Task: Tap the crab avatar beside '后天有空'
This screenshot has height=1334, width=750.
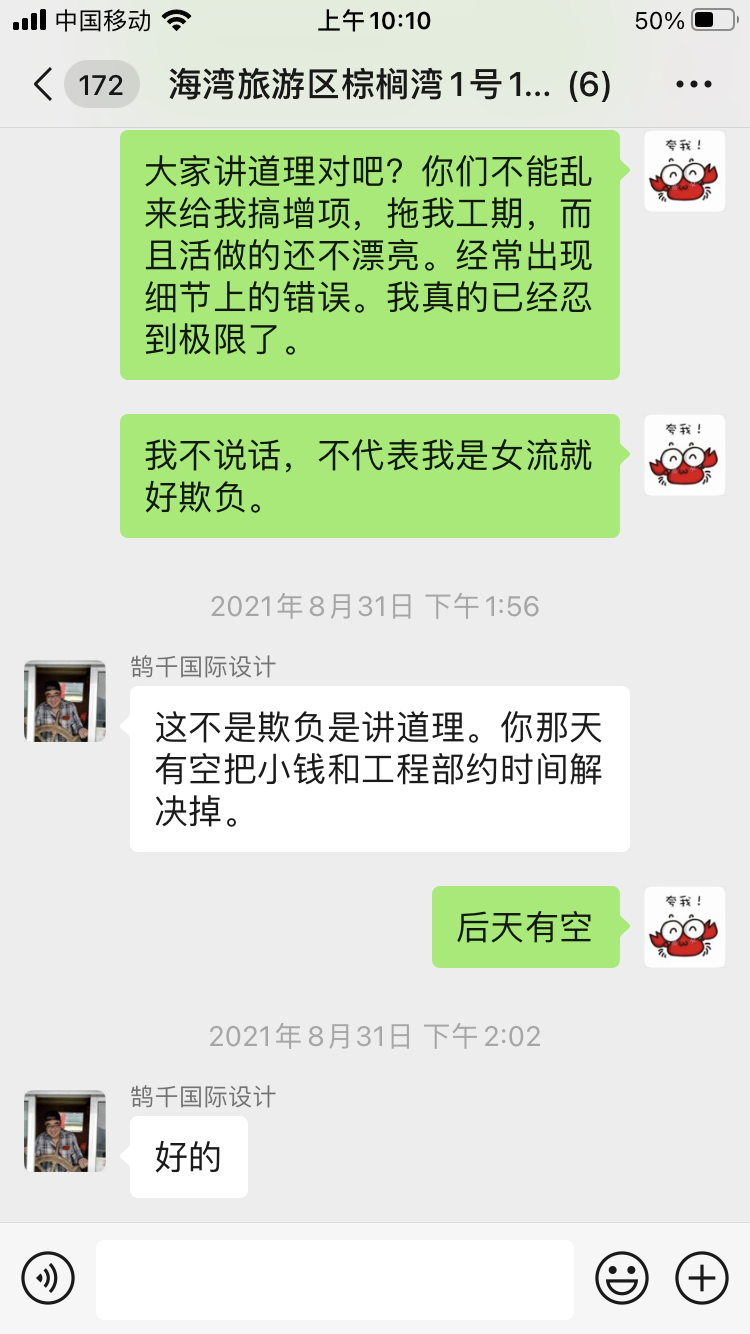Action: (x=684, y=927)
